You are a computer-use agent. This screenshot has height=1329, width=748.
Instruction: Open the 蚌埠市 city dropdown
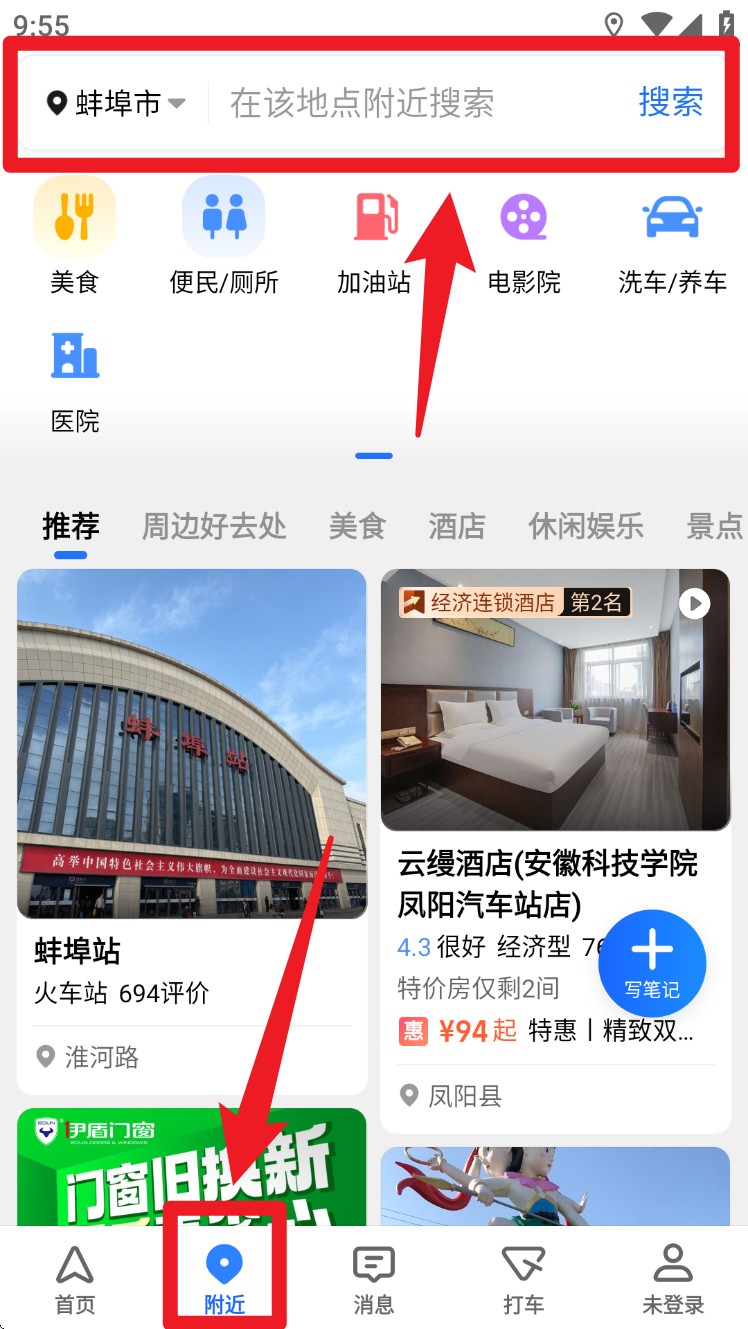click(x=117, y=103)
